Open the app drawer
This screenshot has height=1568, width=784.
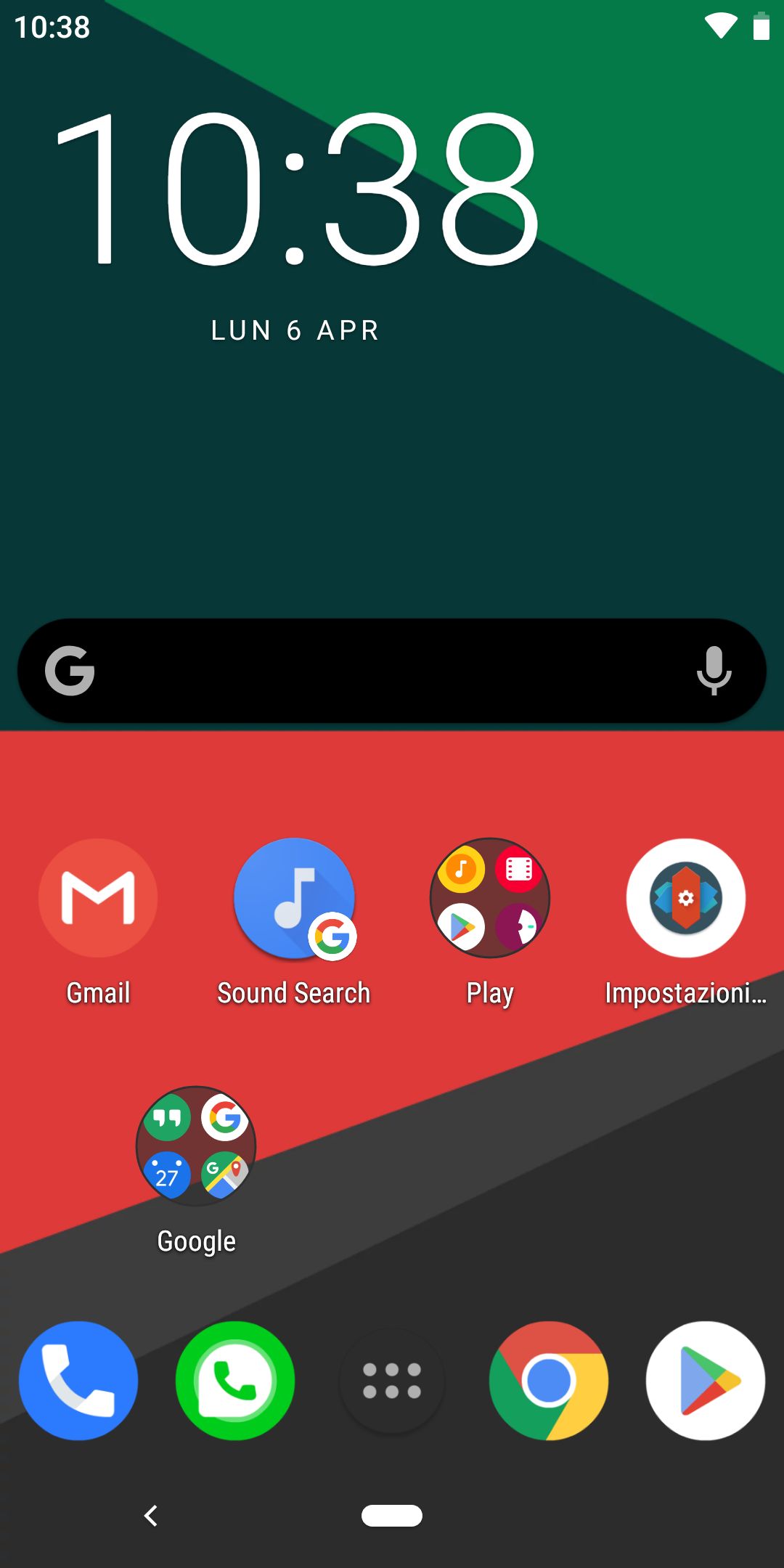pos(392,1381)
